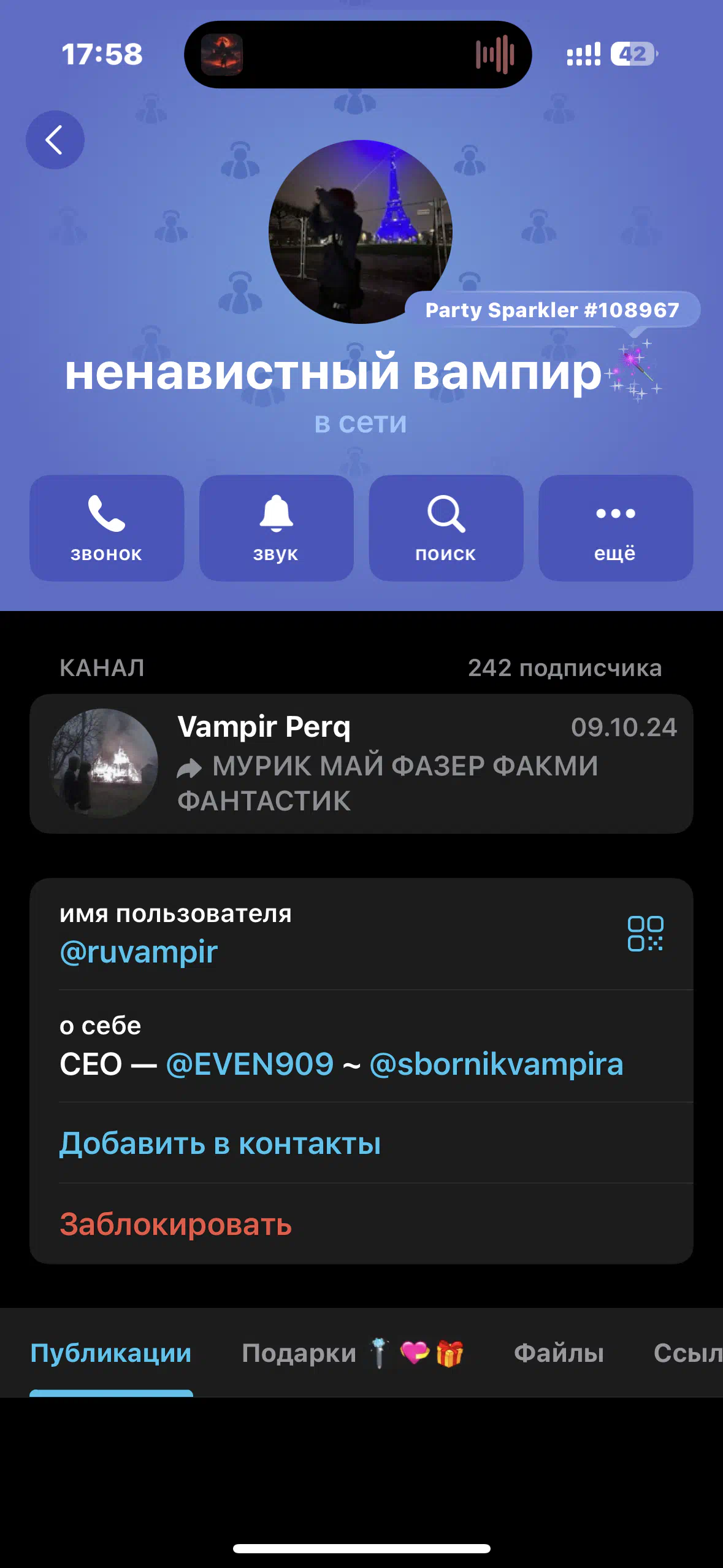723x1568 pixels.
Task: Mute notifications via the звук button
Action: pos(277,528)
